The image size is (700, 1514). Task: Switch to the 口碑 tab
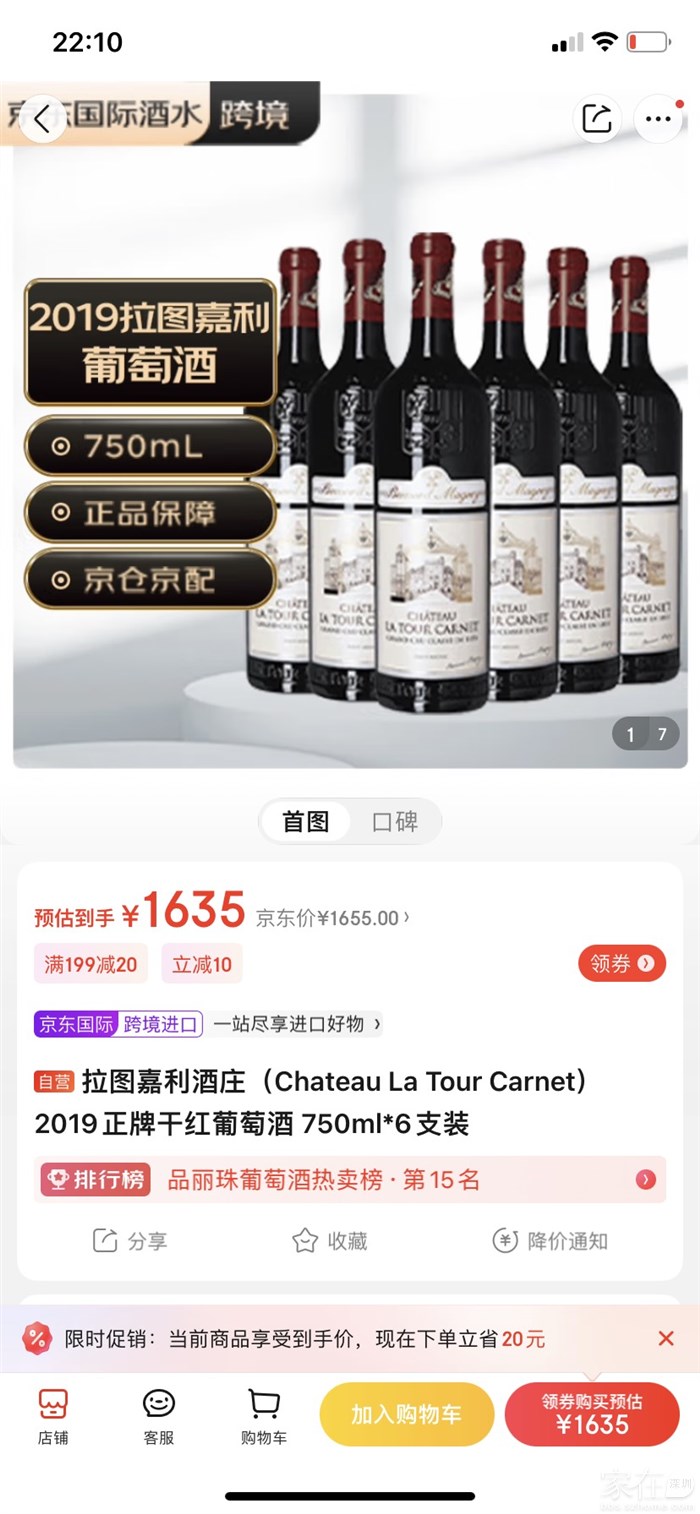pos(394,822)
